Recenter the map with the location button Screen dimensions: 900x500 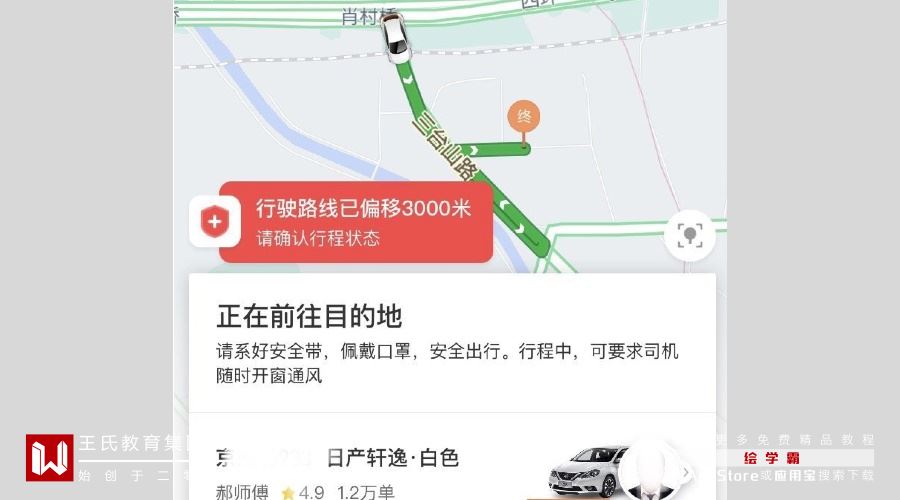tap(689, 235)
